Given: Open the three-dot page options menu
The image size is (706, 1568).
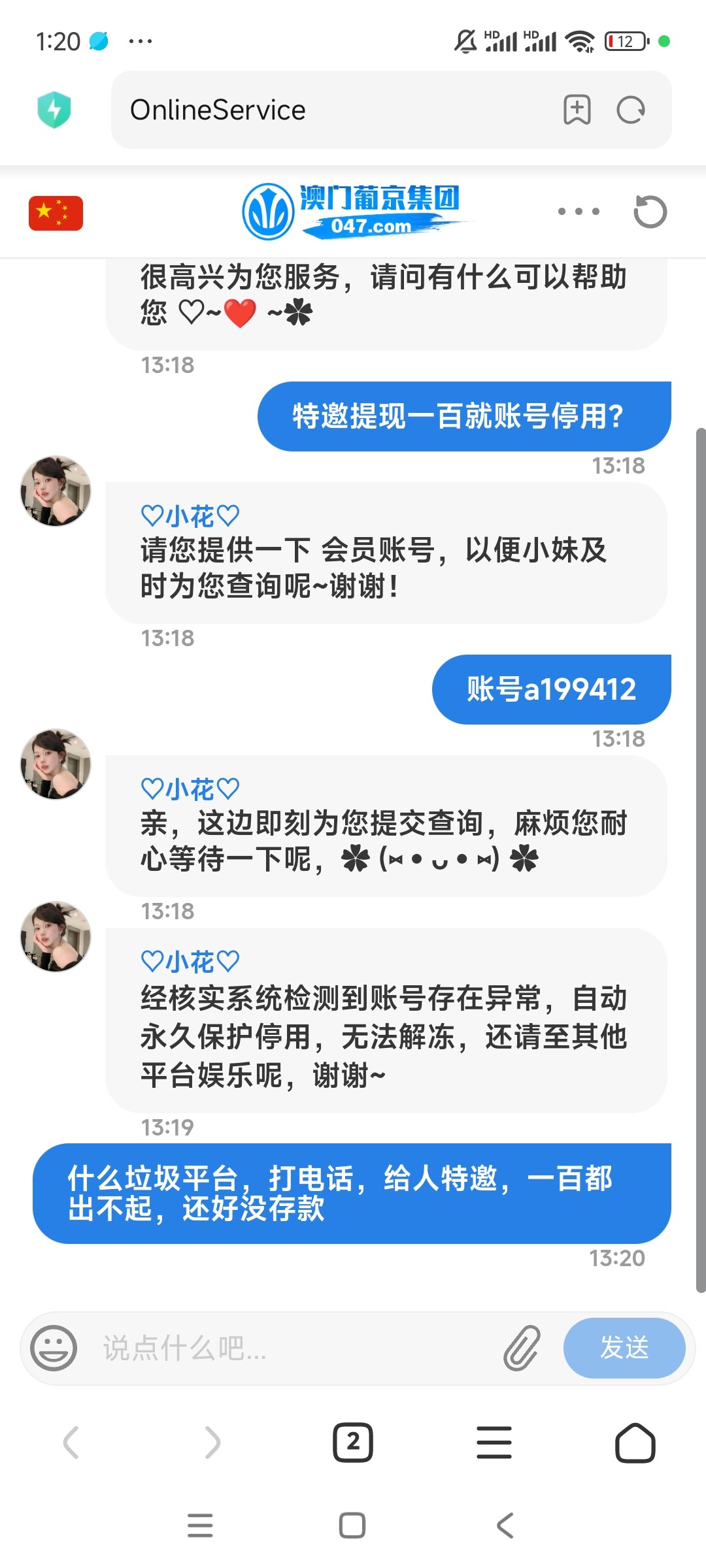Looking at the screenshot, I should 578,211.
